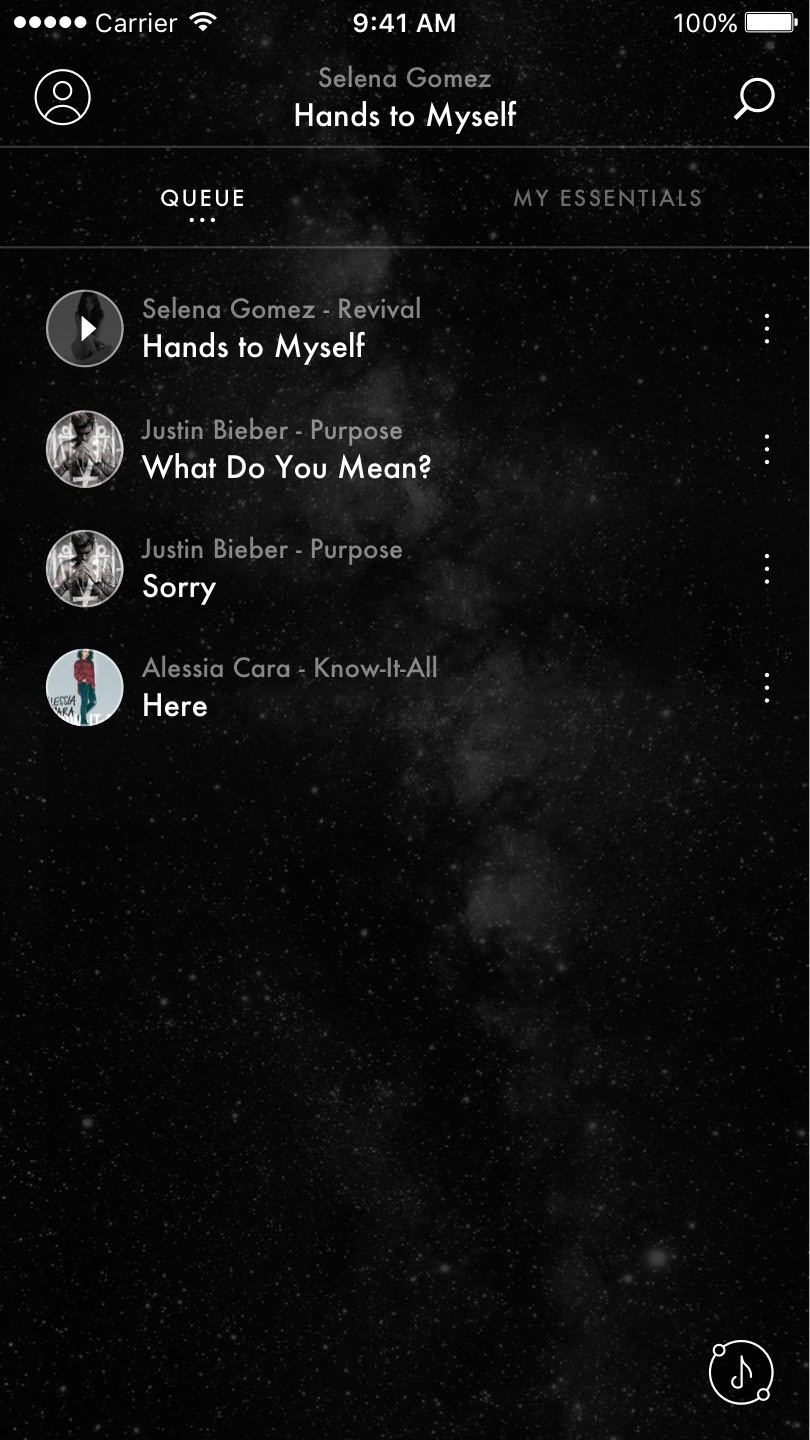Select Here by Alessia Cara

(175, 705)
